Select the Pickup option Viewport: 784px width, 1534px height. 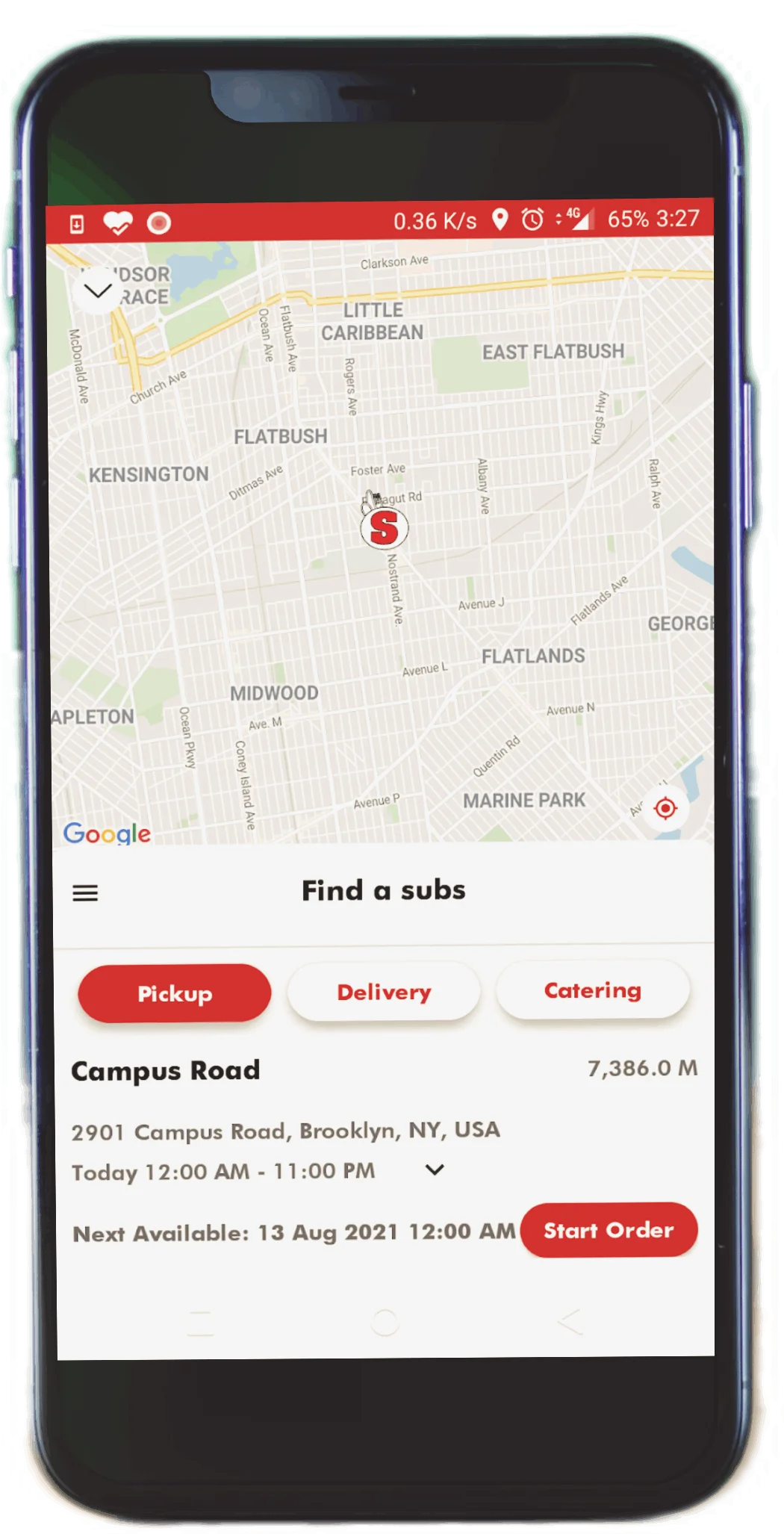pyautogui.click(x=174, y=993)
